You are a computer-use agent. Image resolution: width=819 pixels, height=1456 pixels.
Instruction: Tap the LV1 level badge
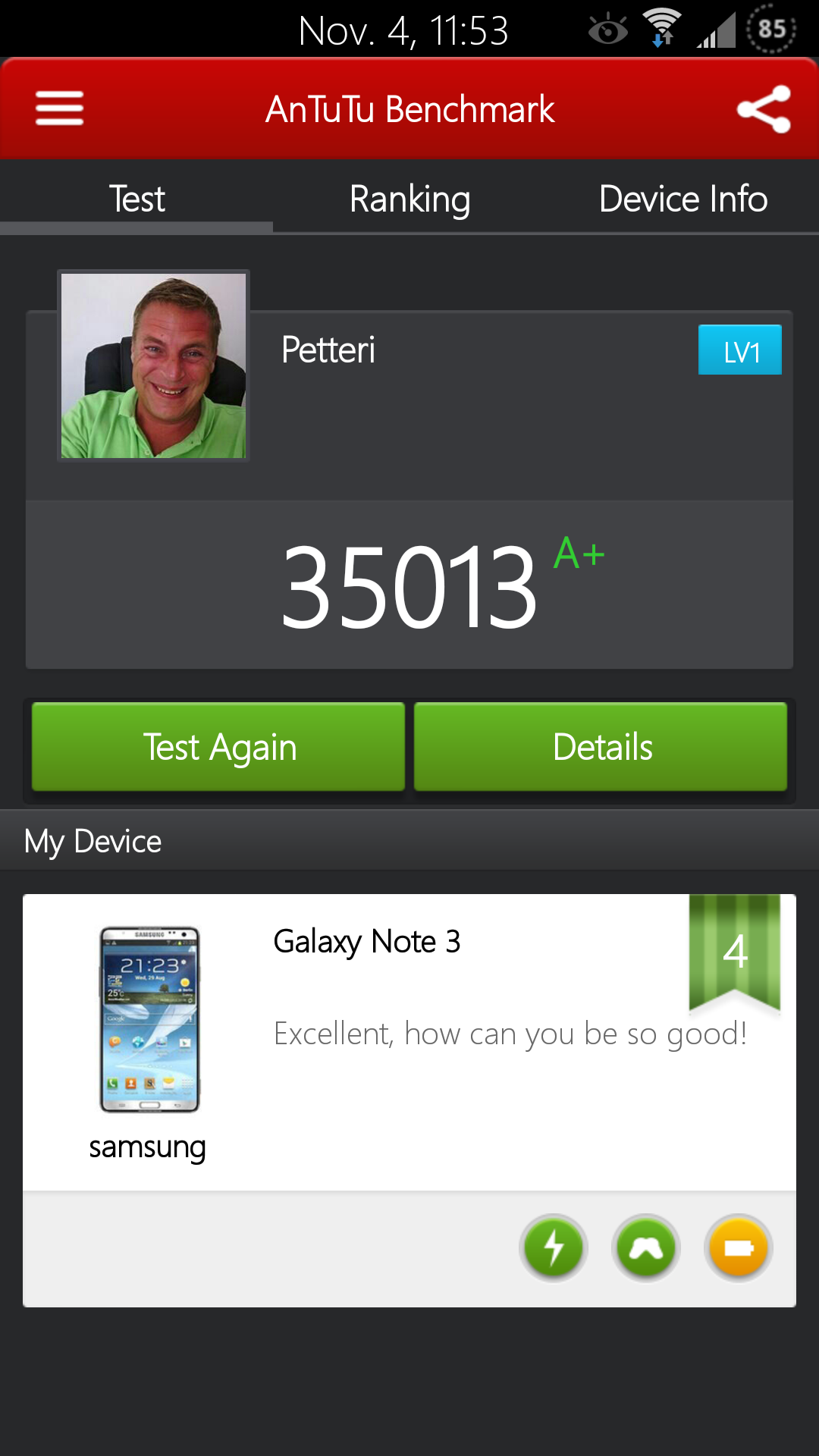[x=740, y=350]
